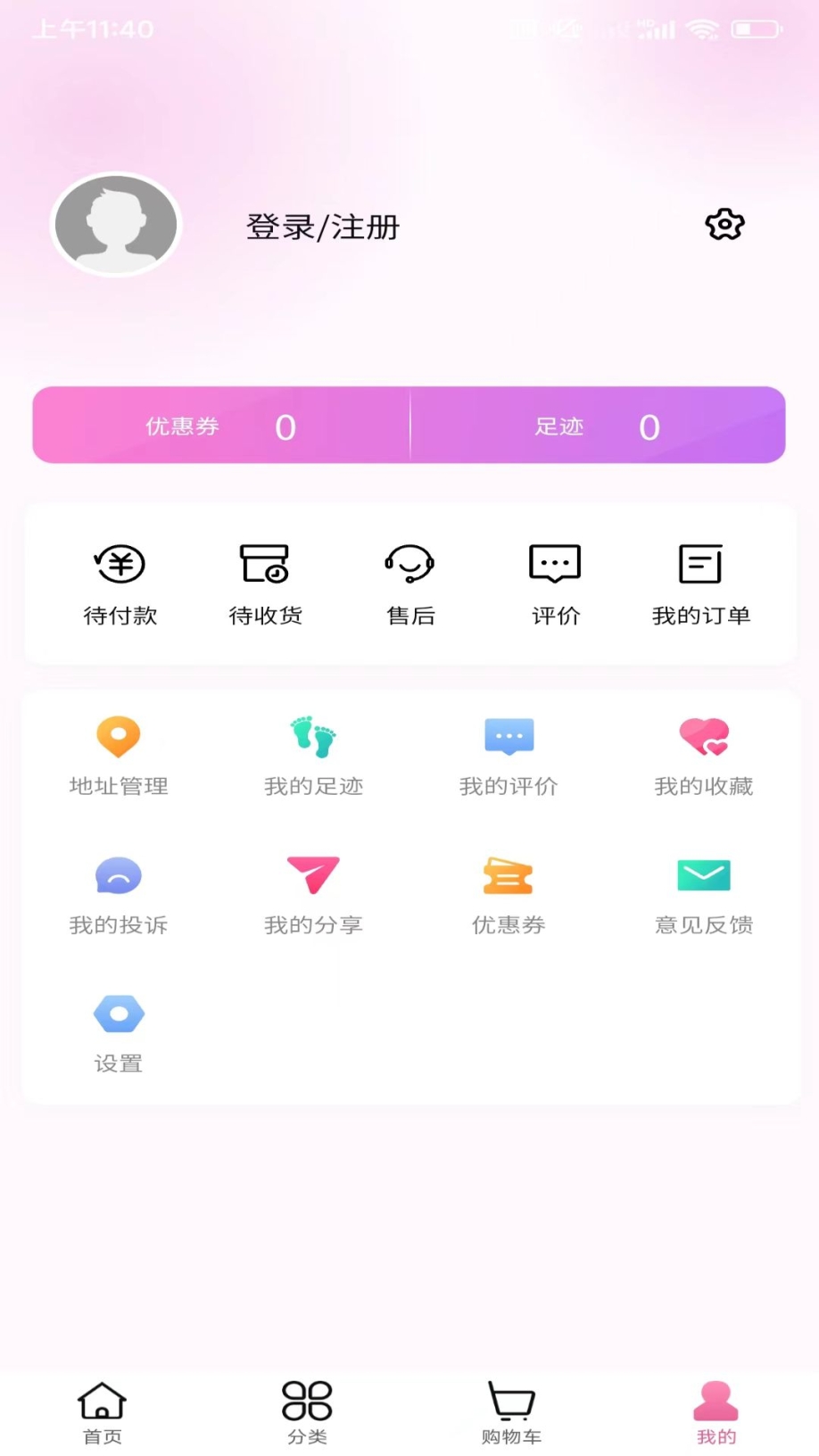
Task: Open the settings gear icon
Action: point(724,225)
